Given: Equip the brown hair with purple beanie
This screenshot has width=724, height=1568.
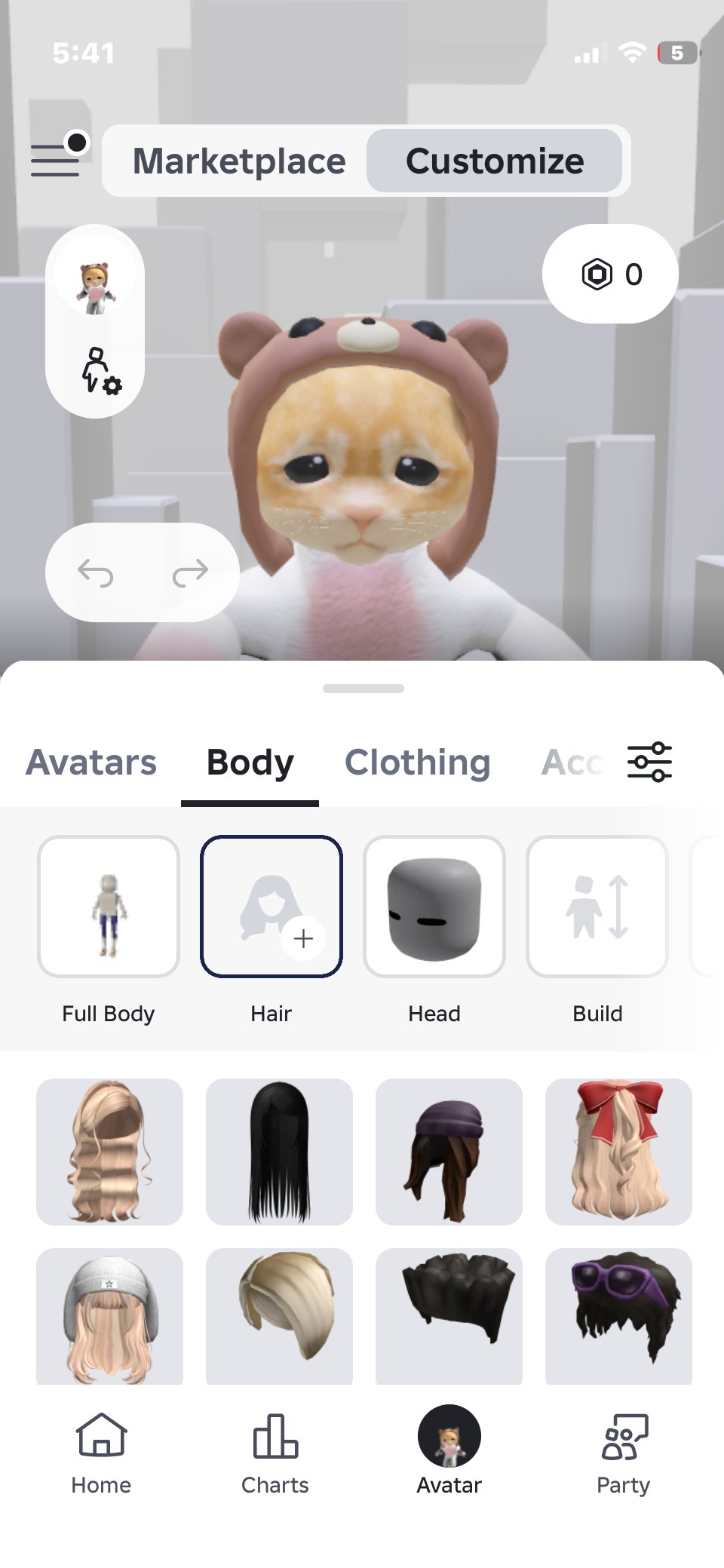Looking at the screenshot, I should click(x=449, y=1152).
